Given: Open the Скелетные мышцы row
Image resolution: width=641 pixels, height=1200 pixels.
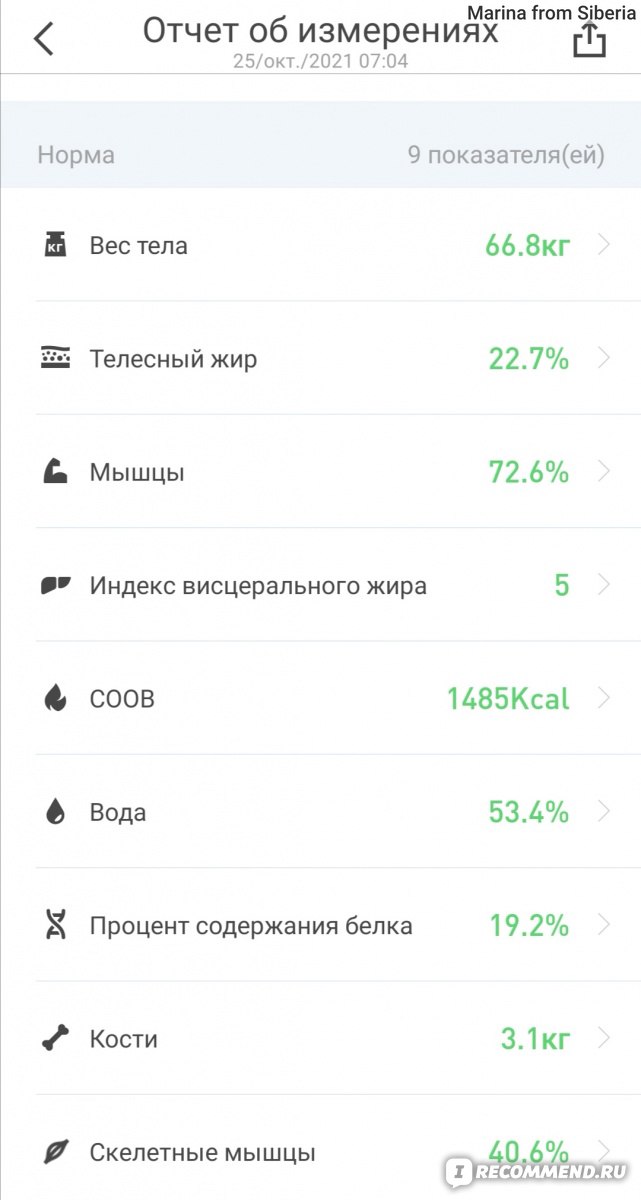Looking at the screenshot, I should point(320,1148).
